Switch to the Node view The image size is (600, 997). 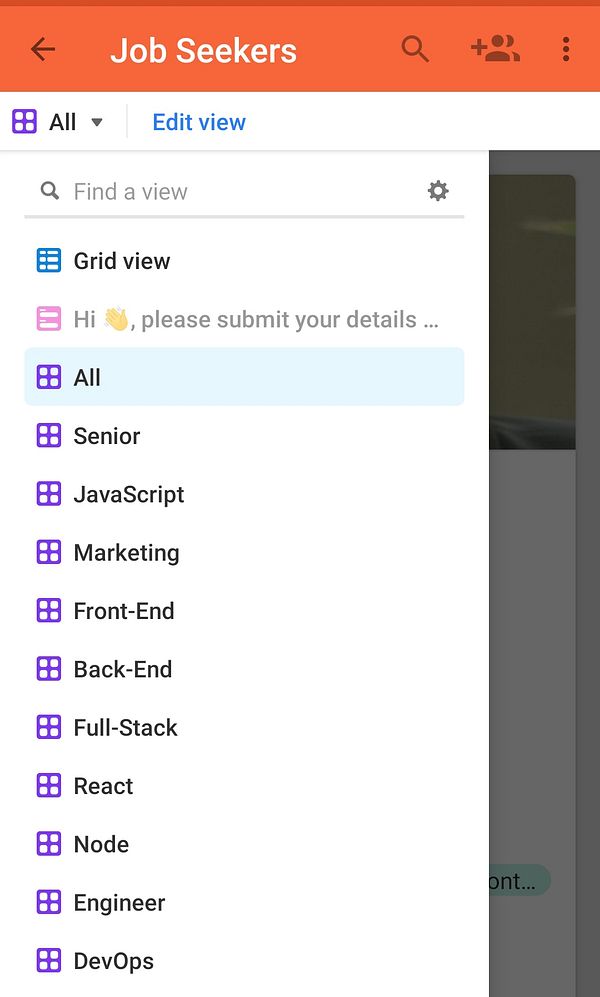[x=101, y=844]
